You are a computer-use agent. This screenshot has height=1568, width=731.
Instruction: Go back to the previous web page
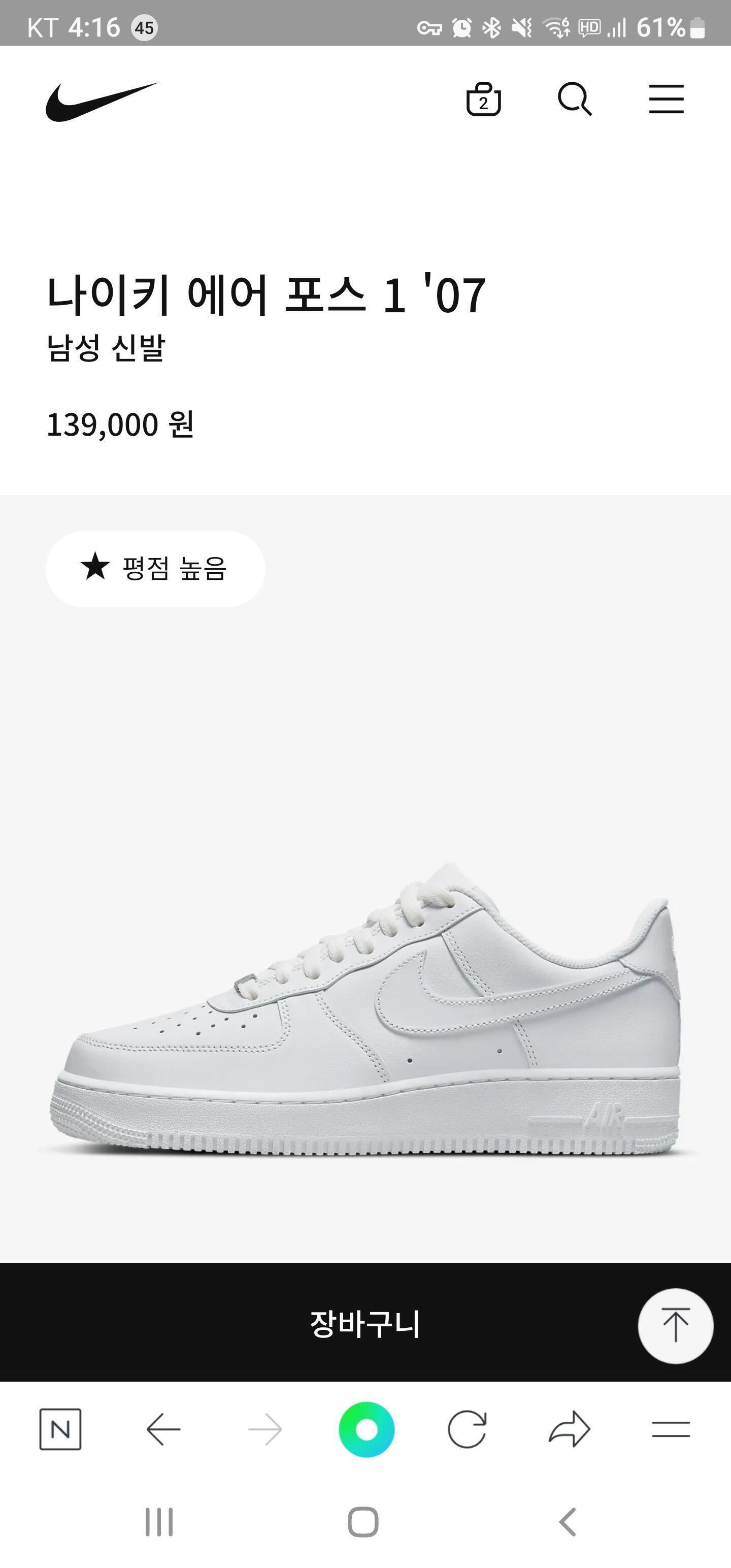coord(163,1428)
